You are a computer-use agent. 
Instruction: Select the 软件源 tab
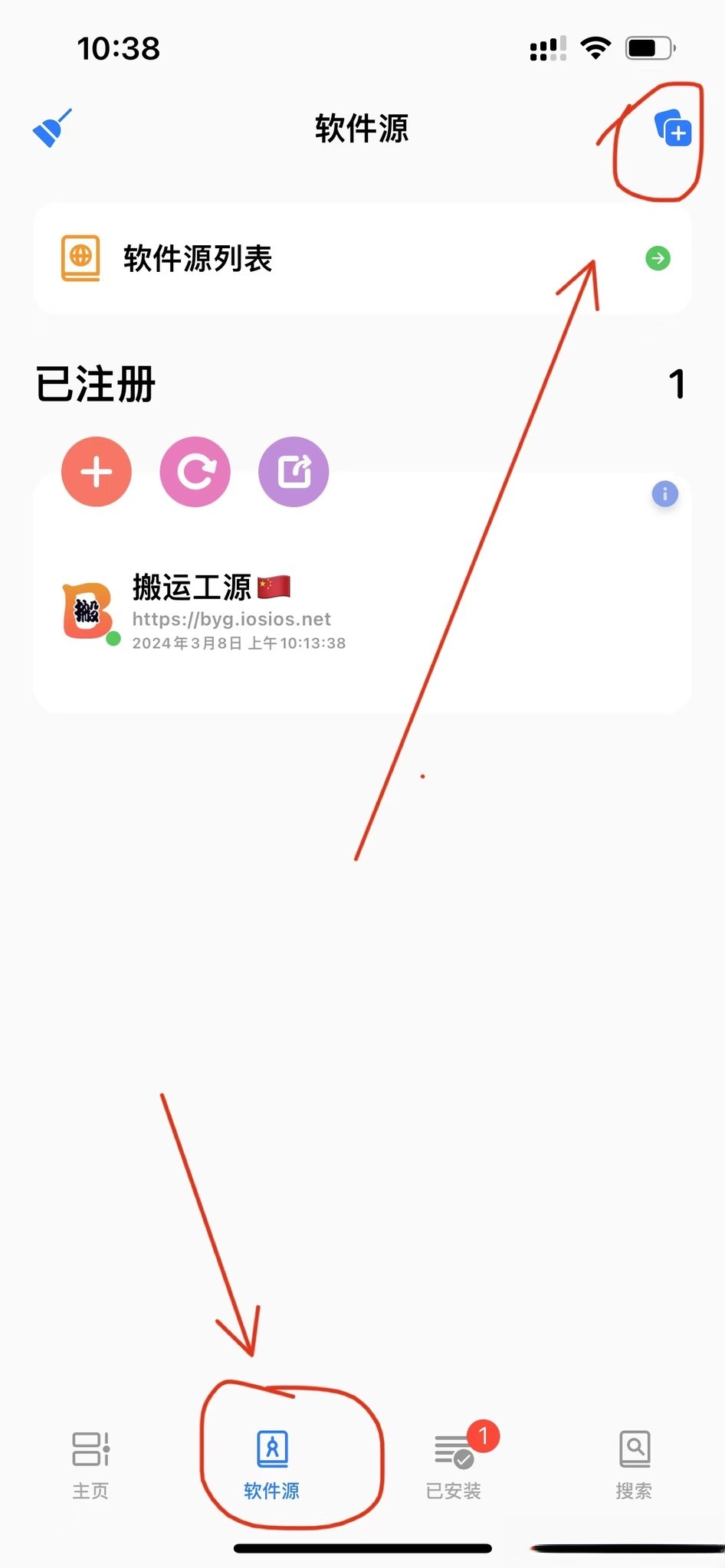[271, 1464]
